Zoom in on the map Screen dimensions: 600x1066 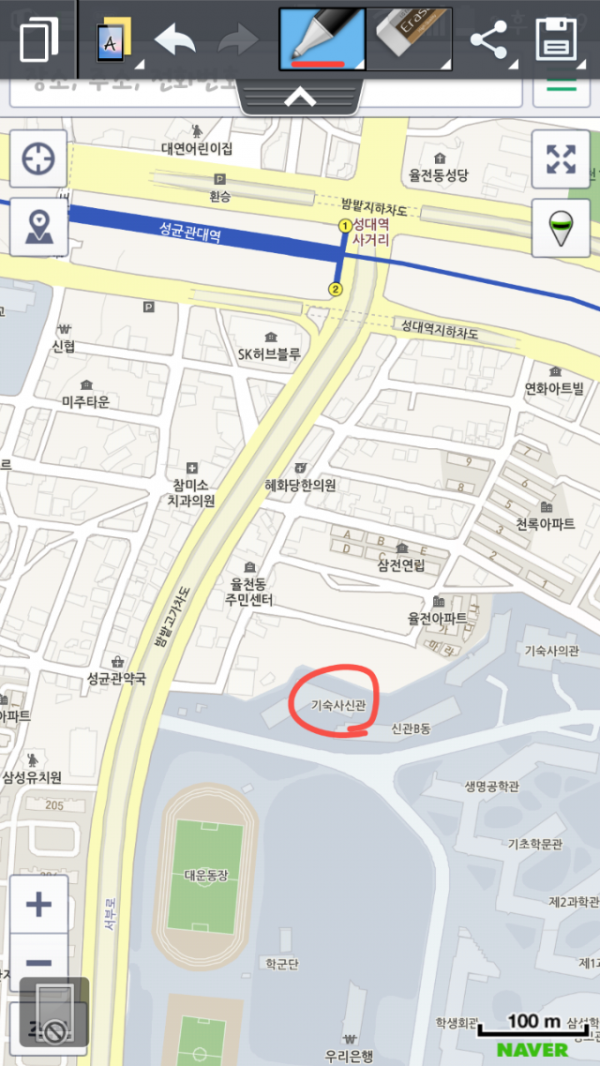39,905
